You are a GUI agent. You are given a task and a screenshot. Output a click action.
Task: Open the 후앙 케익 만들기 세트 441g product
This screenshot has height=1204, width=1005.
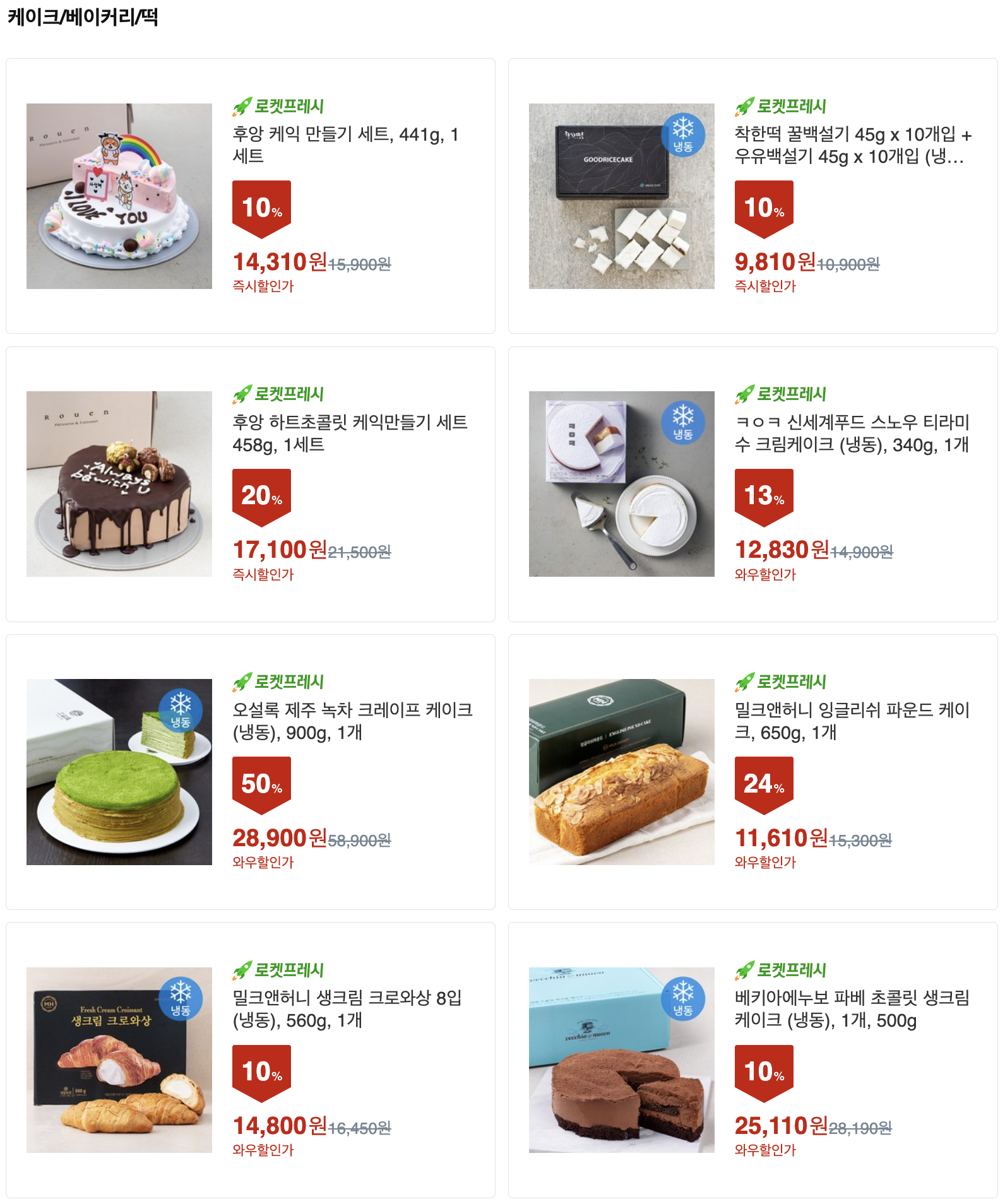tap(345, 145)
